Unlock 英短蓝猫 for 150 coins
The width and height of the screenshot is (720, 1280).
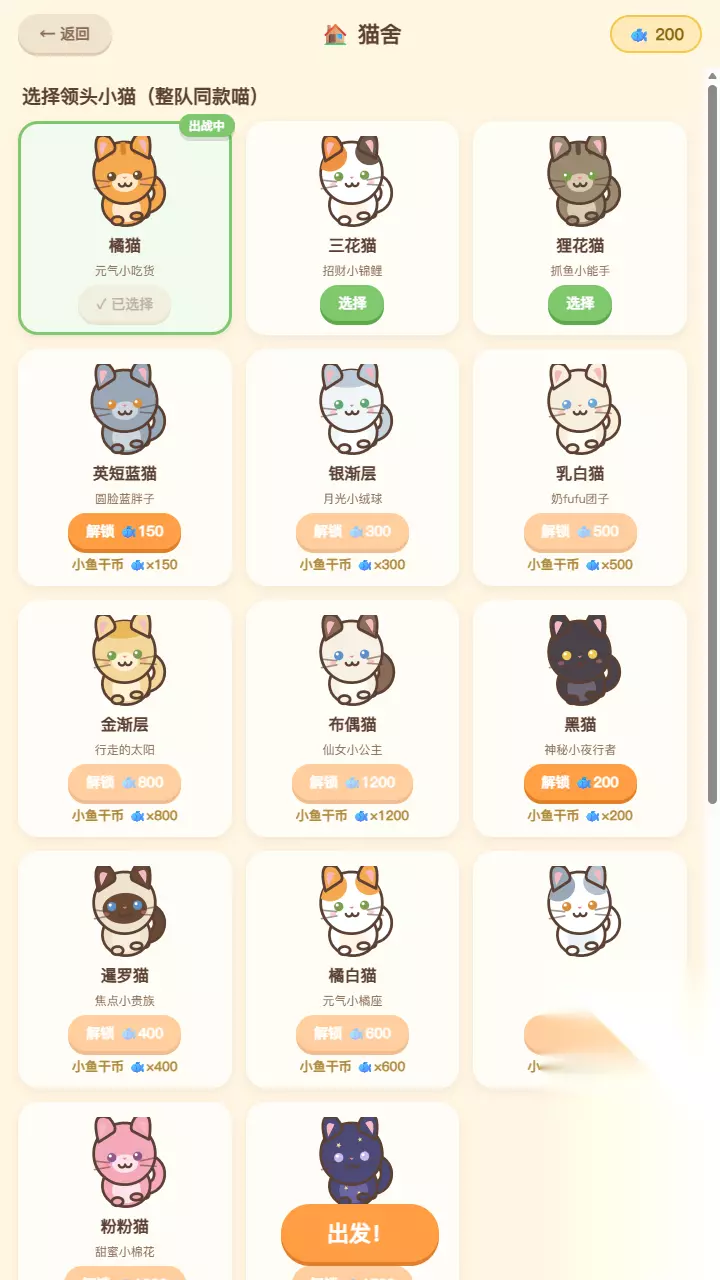tap(124, 531)
